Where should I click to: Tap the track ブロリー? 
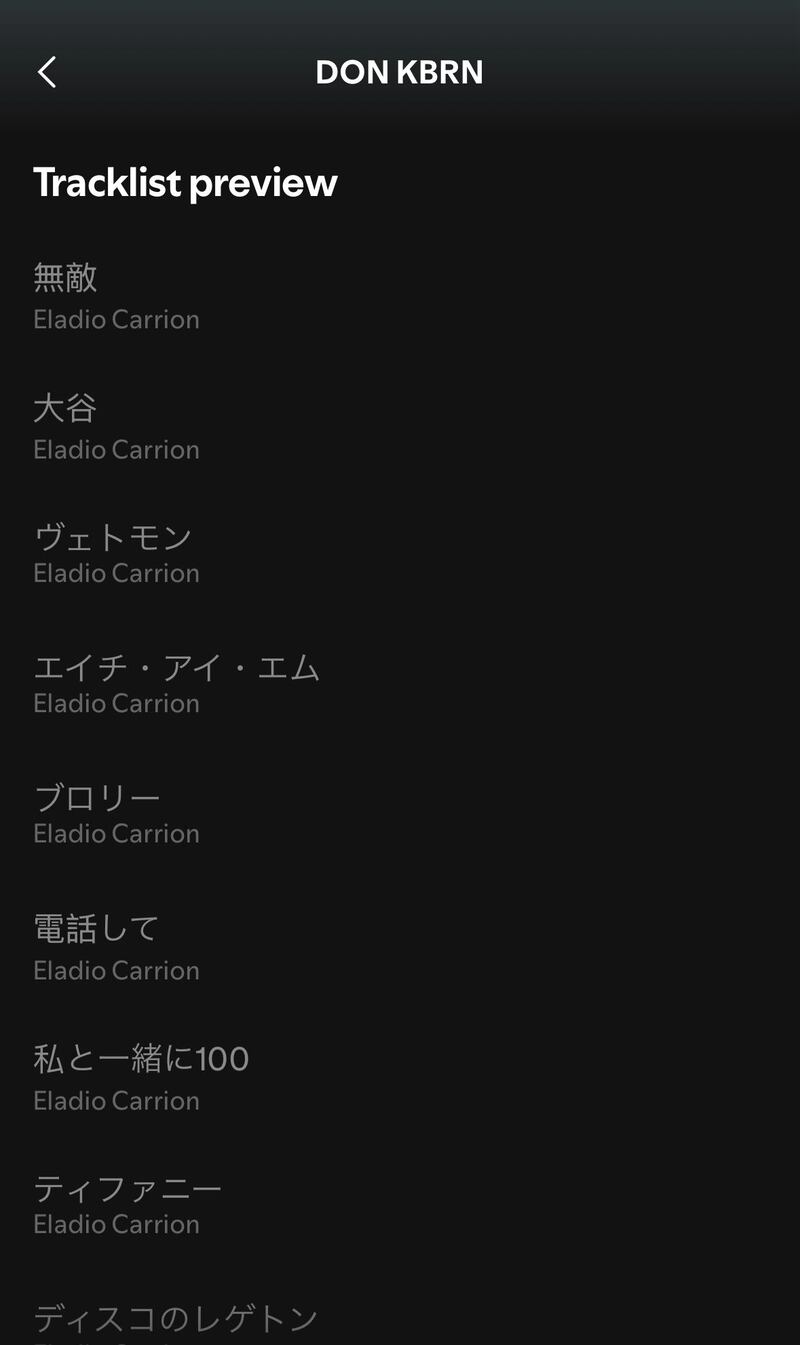[x=96, y=797]
